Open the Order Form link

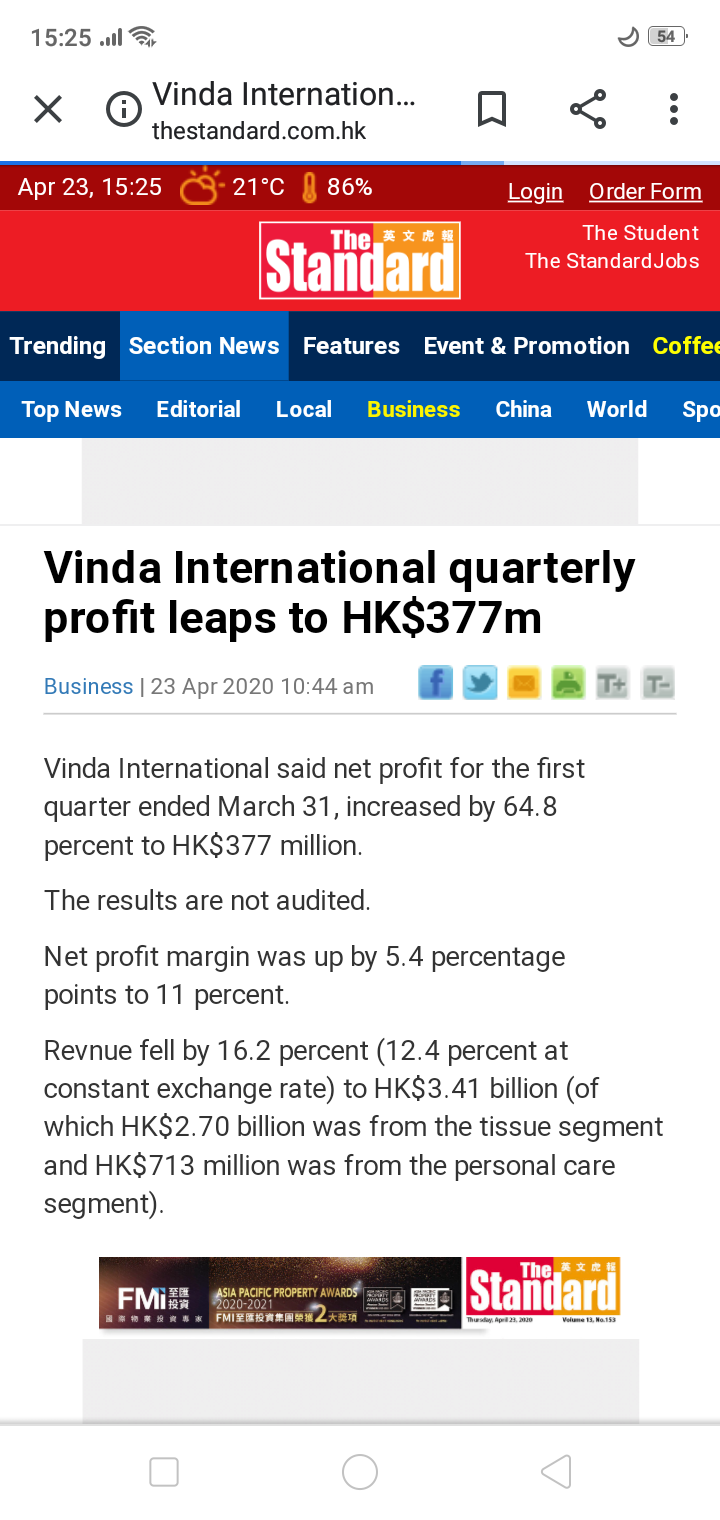coord(645,191)
